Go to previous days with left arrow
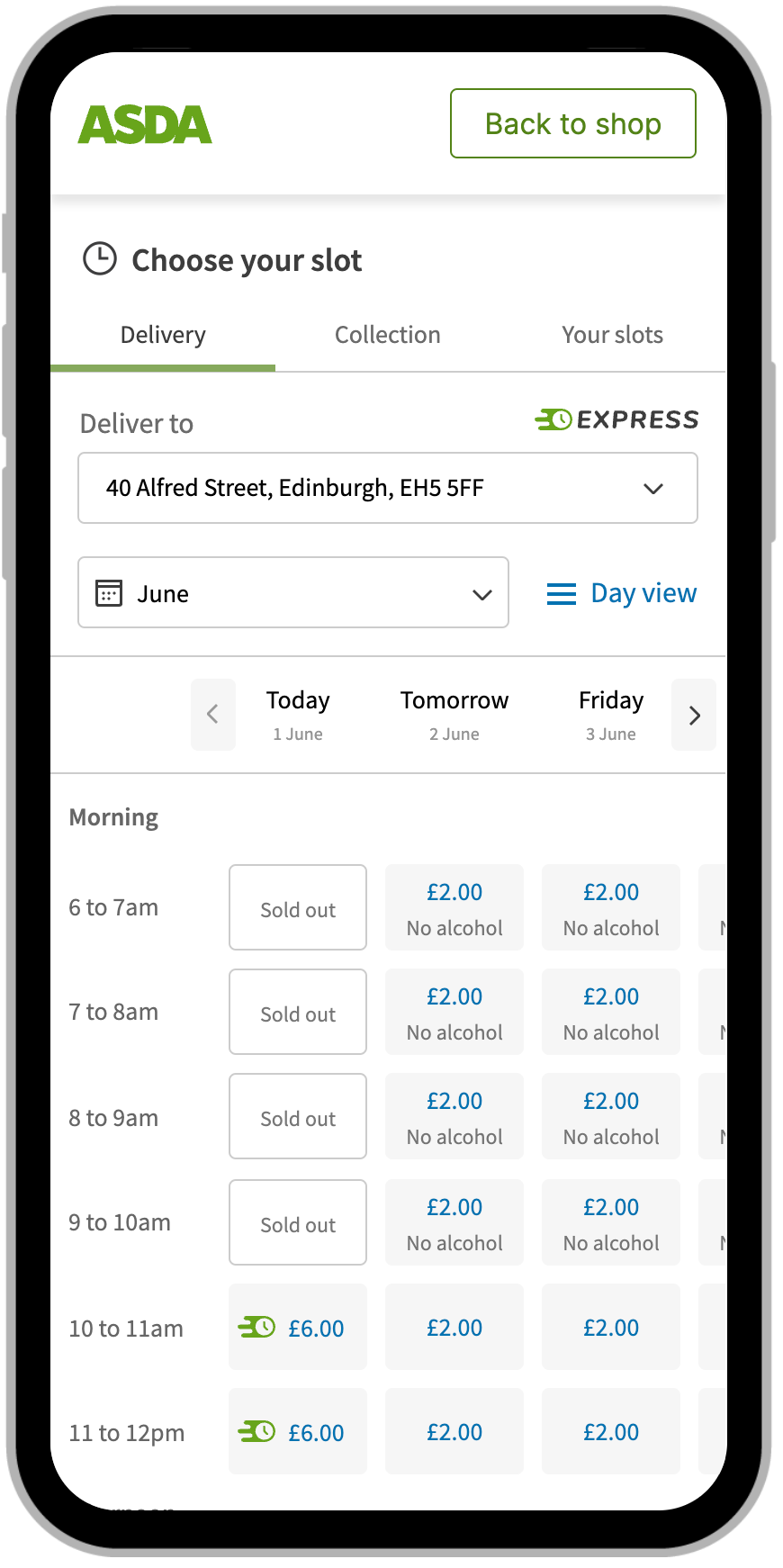783x1568 pixels. pyautogui.click(x=213, y=715)
